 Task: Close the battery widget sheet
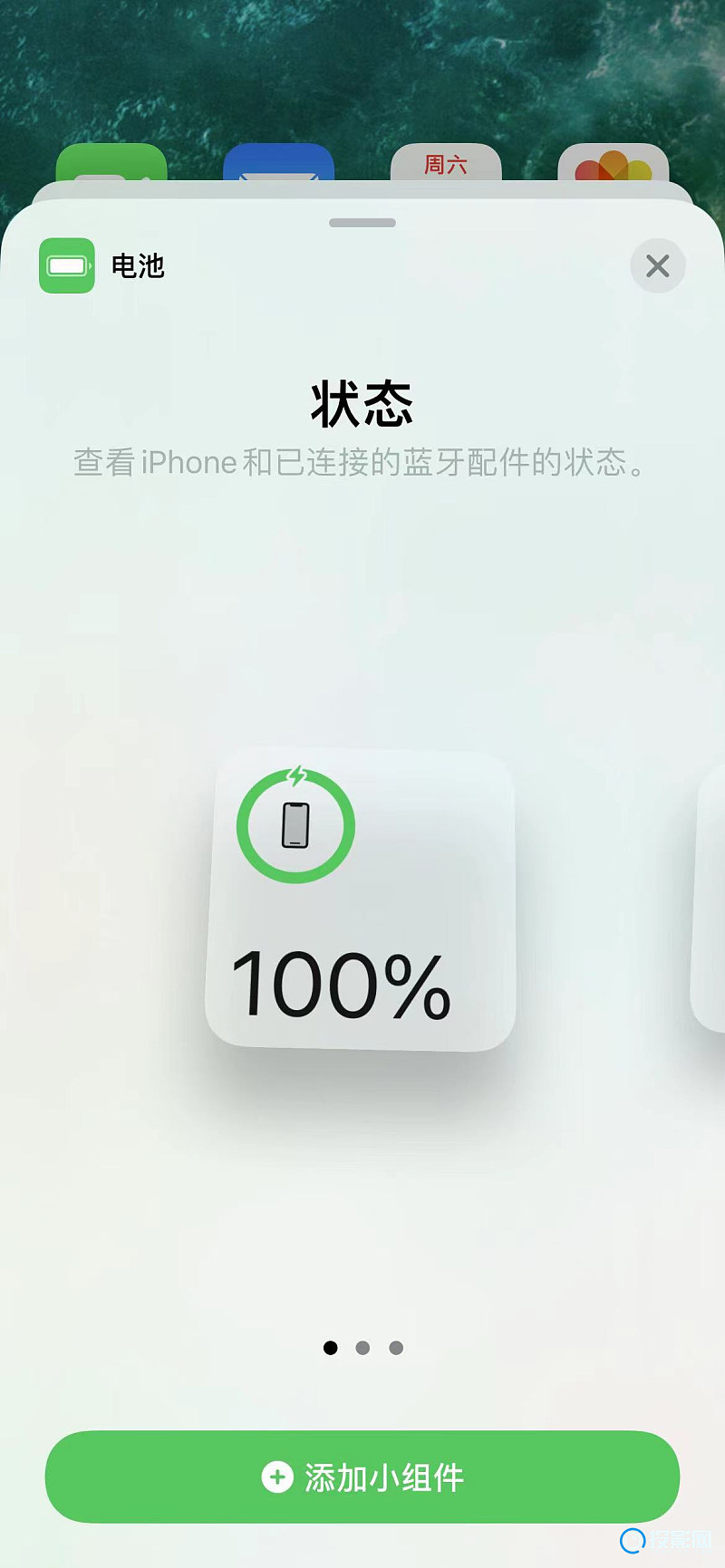coord(657,265)
